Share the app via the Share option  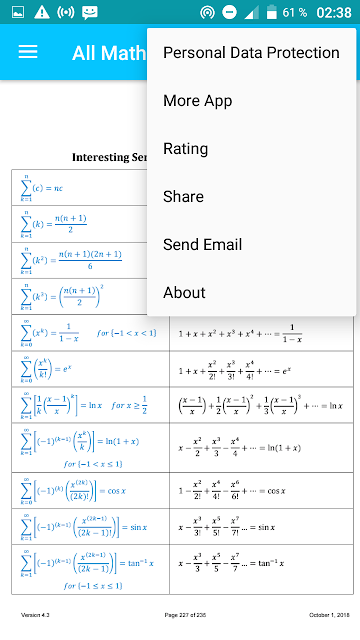(251, 197)
